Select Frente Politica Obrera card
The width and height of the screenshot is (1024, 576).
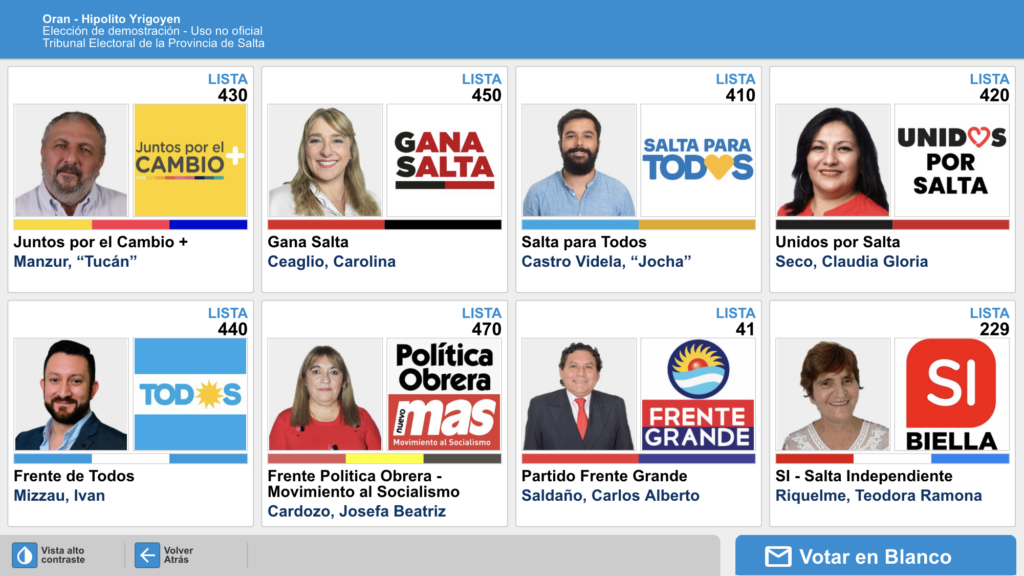coord(384,414)
